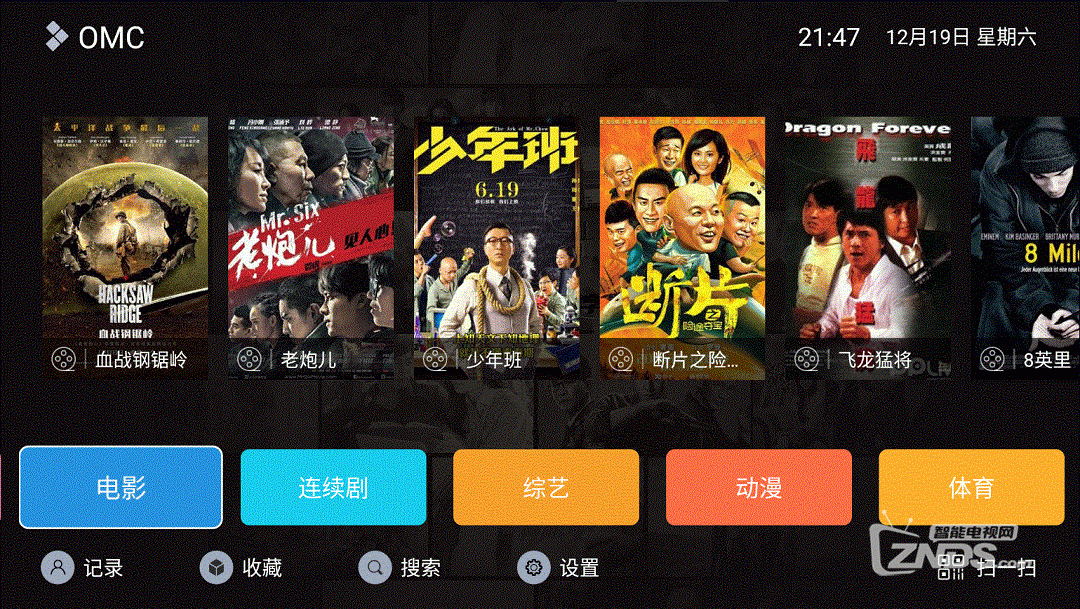This screenshot has width=1080, height=609.
Task: Open the movie 飞龙猛将
Action: tap(866, 245)
